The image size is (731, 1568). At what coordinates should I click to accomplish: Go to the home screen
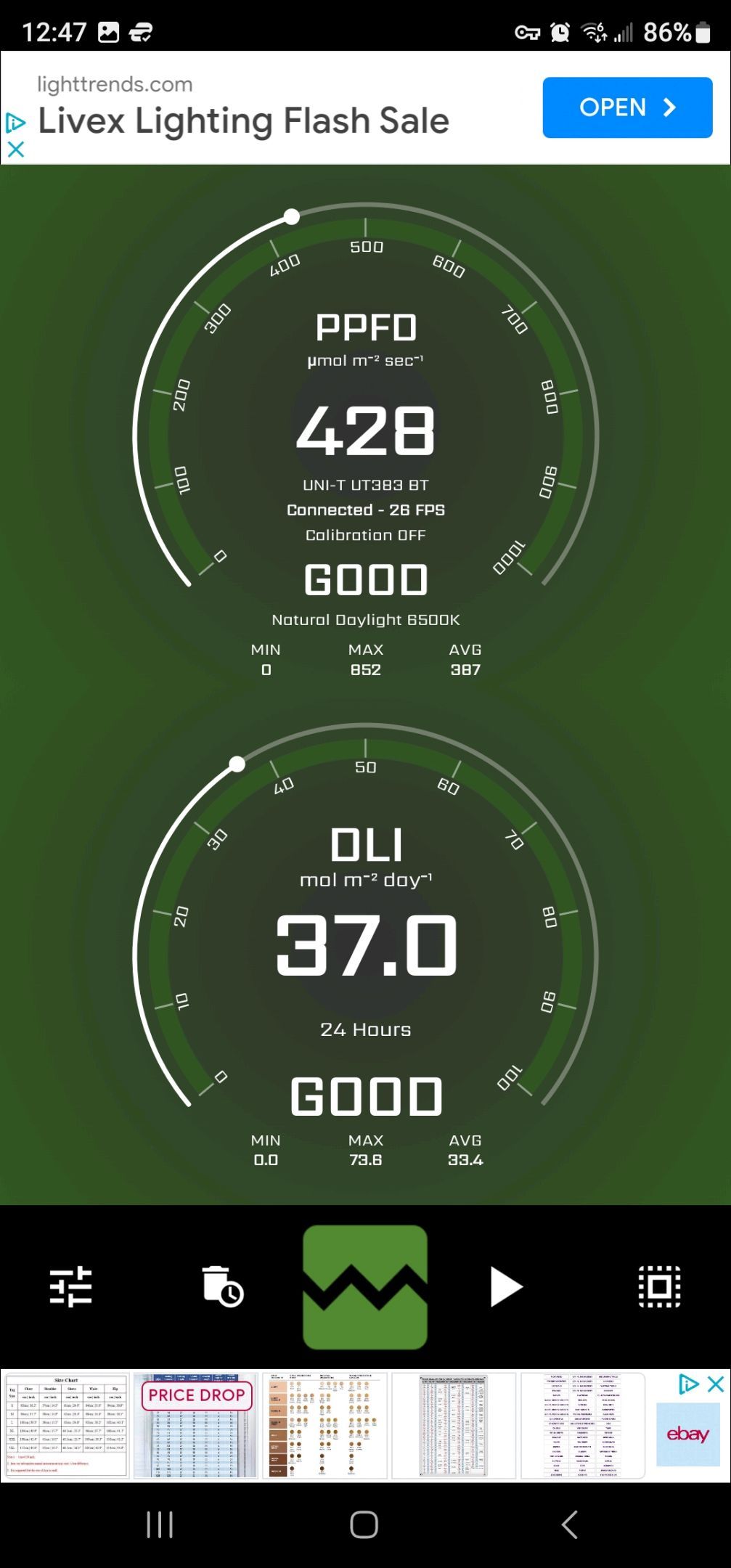click(x=364, y=1524)
